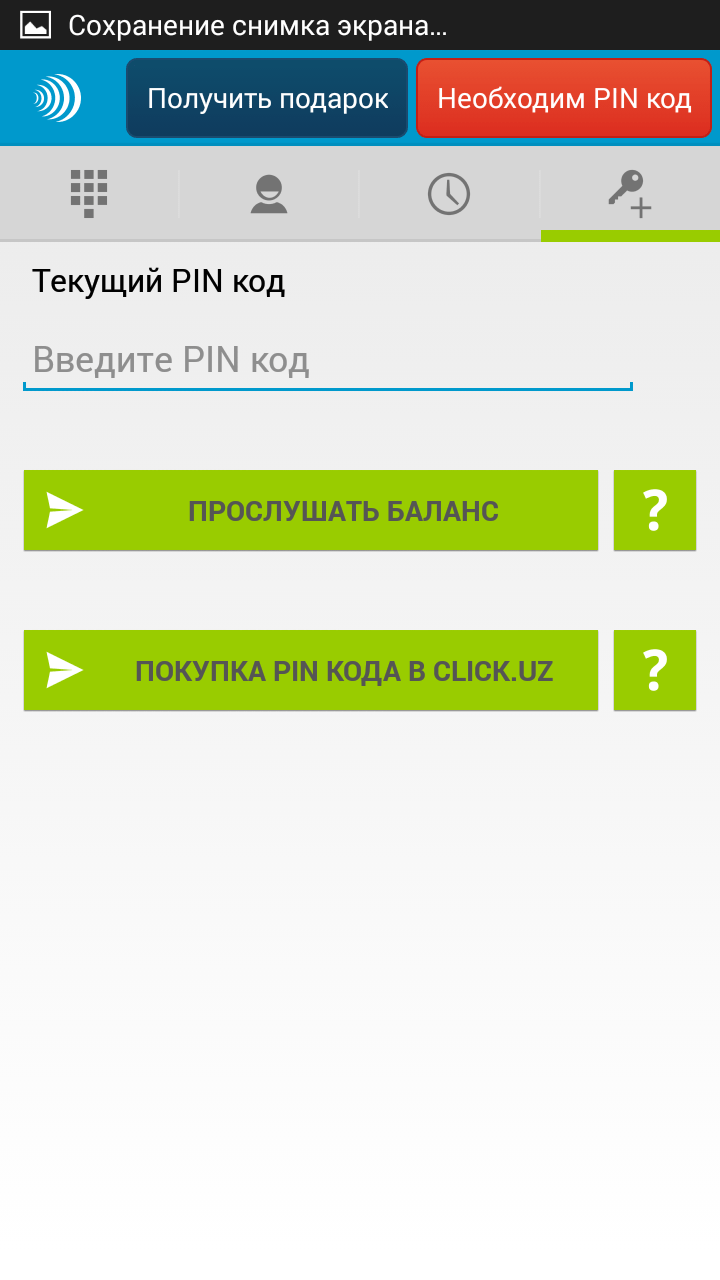Open the Необходим PIN код button
Image resolution: width=720 pixels, height=1280 pixels.
click(x=564, y=98)
